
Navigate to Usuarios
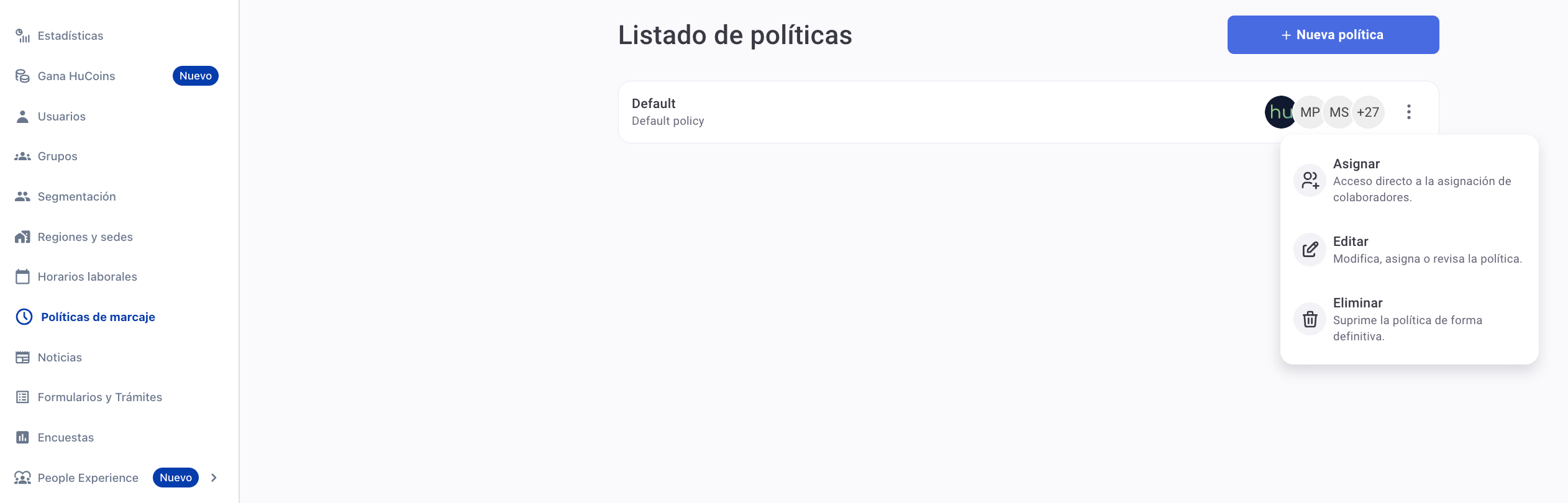[62, 117]
